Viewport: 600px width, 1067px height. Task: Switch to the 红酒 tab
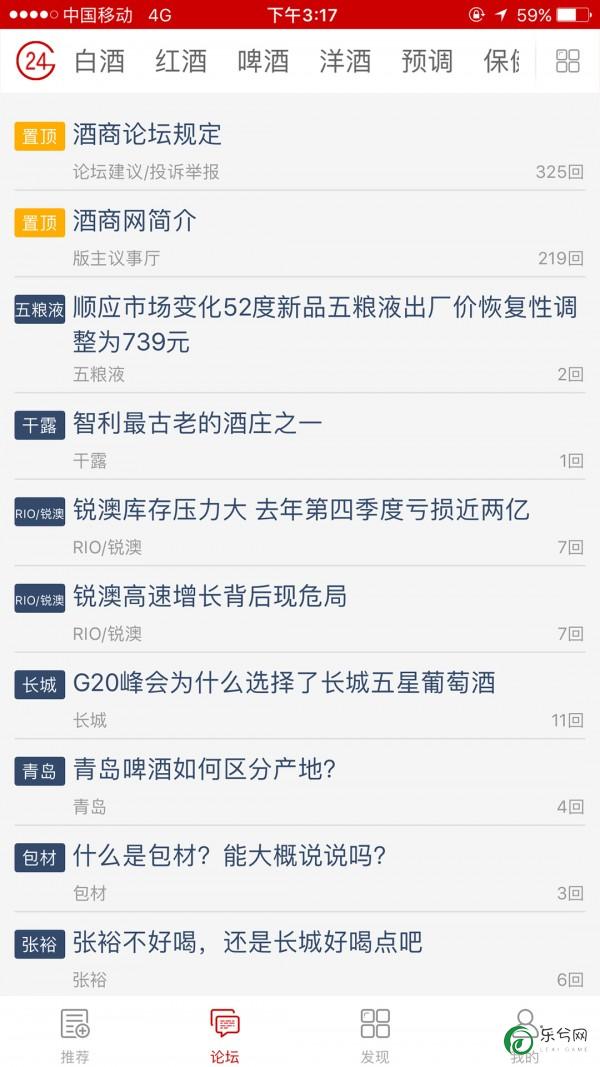(181, 61)
